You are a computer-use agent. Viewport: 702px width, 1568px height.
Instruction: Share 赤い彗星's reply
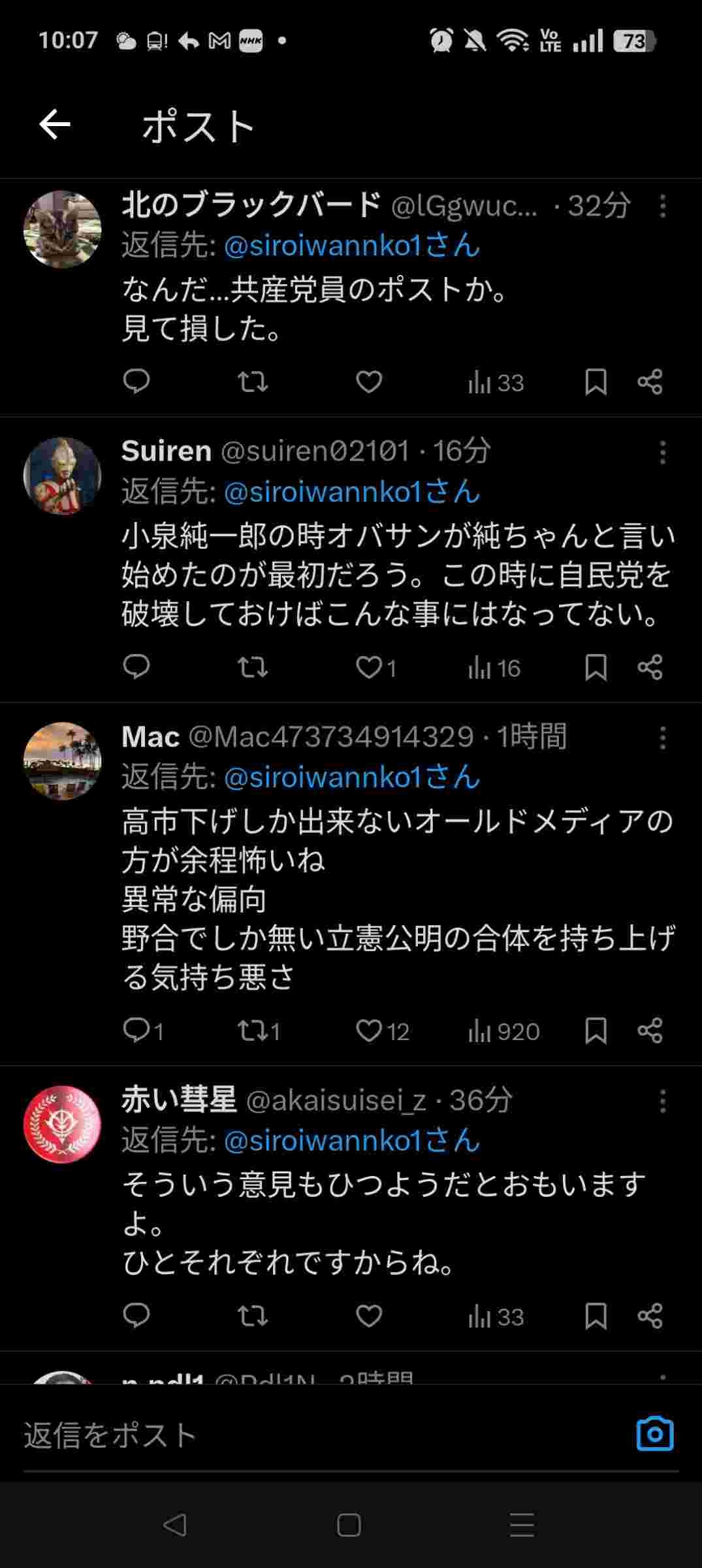(x=650, y=1316)
